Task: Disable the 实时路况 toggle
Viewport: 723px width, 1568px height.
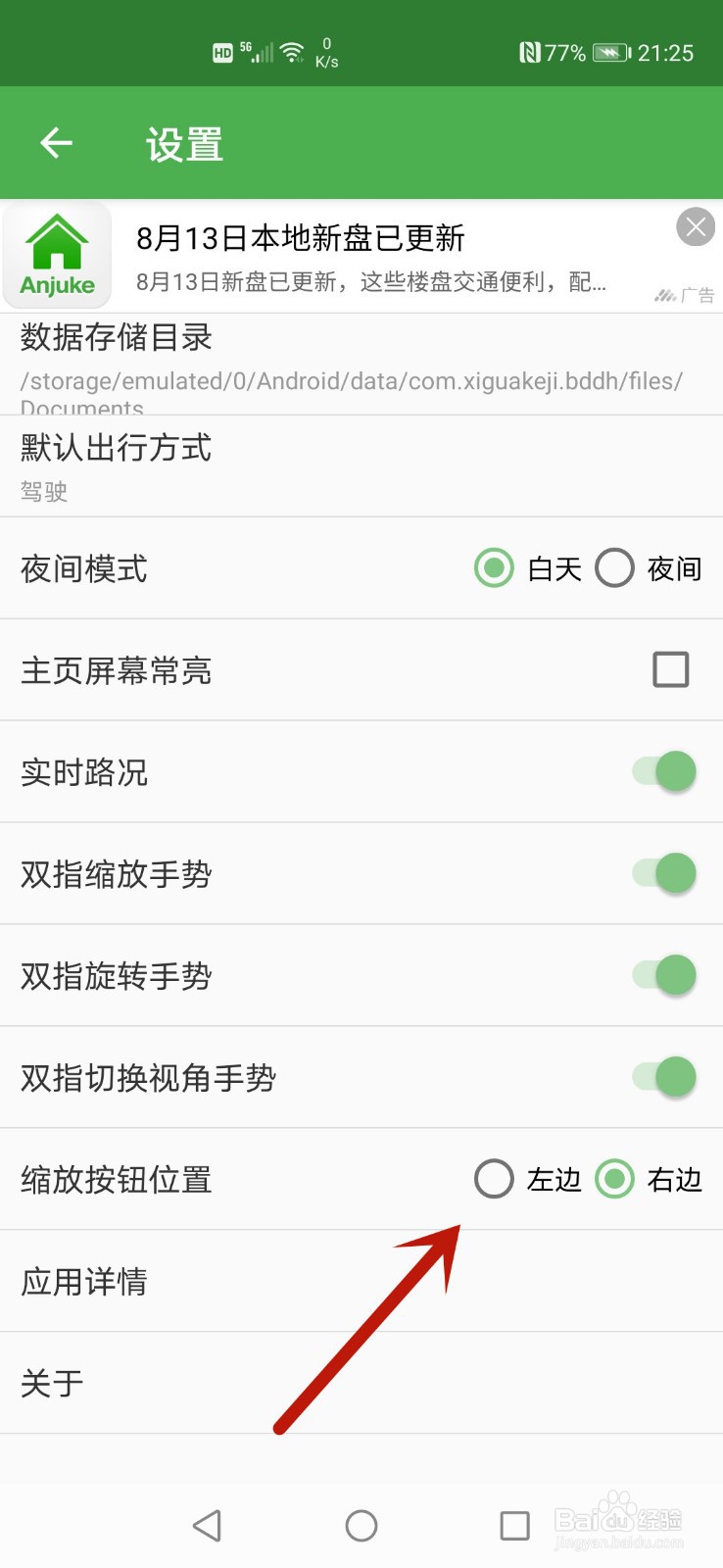Action: (664, 771)
